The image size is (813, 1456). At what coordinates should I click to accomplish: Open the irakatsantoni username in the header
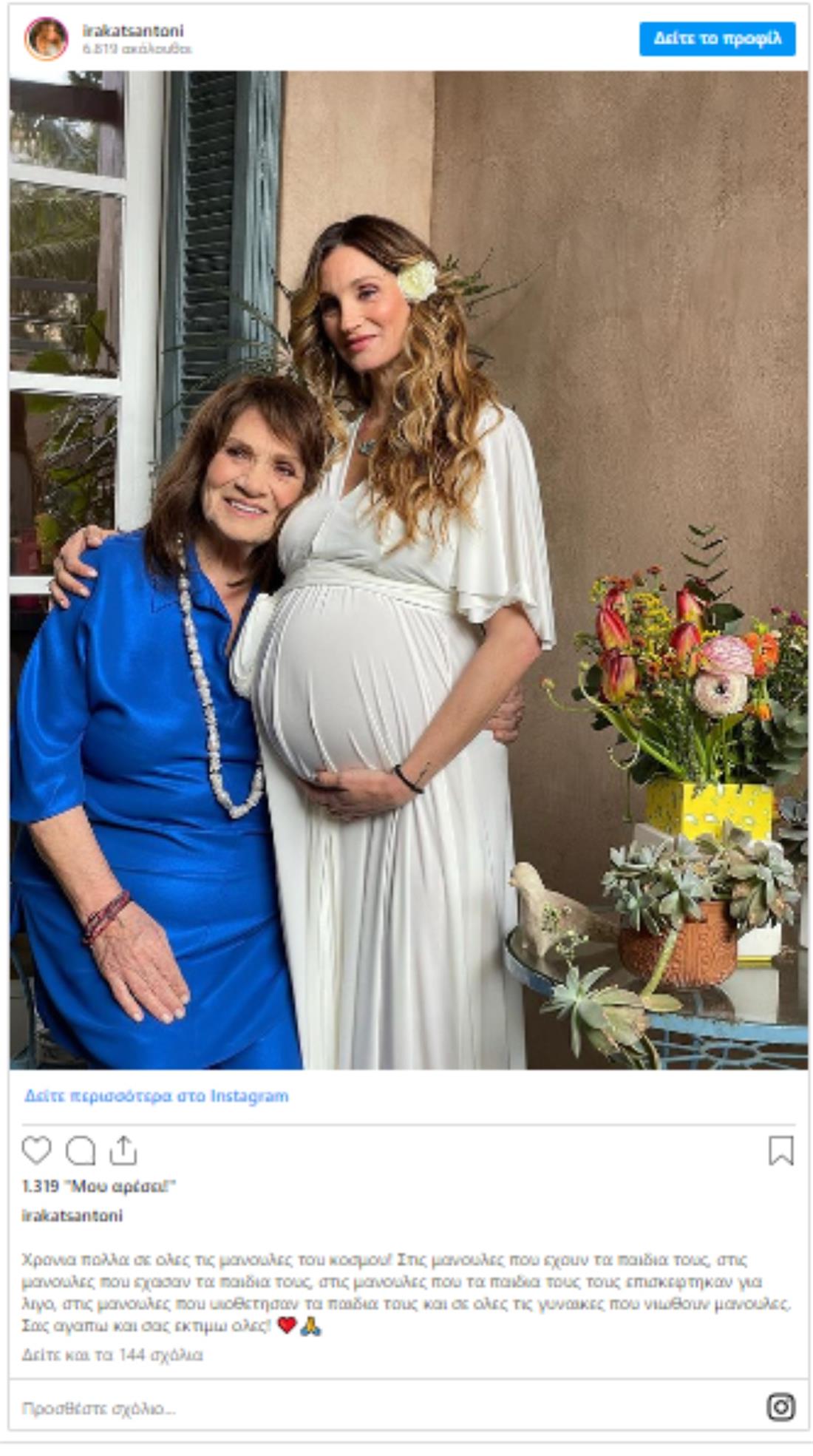click(133, 30)
